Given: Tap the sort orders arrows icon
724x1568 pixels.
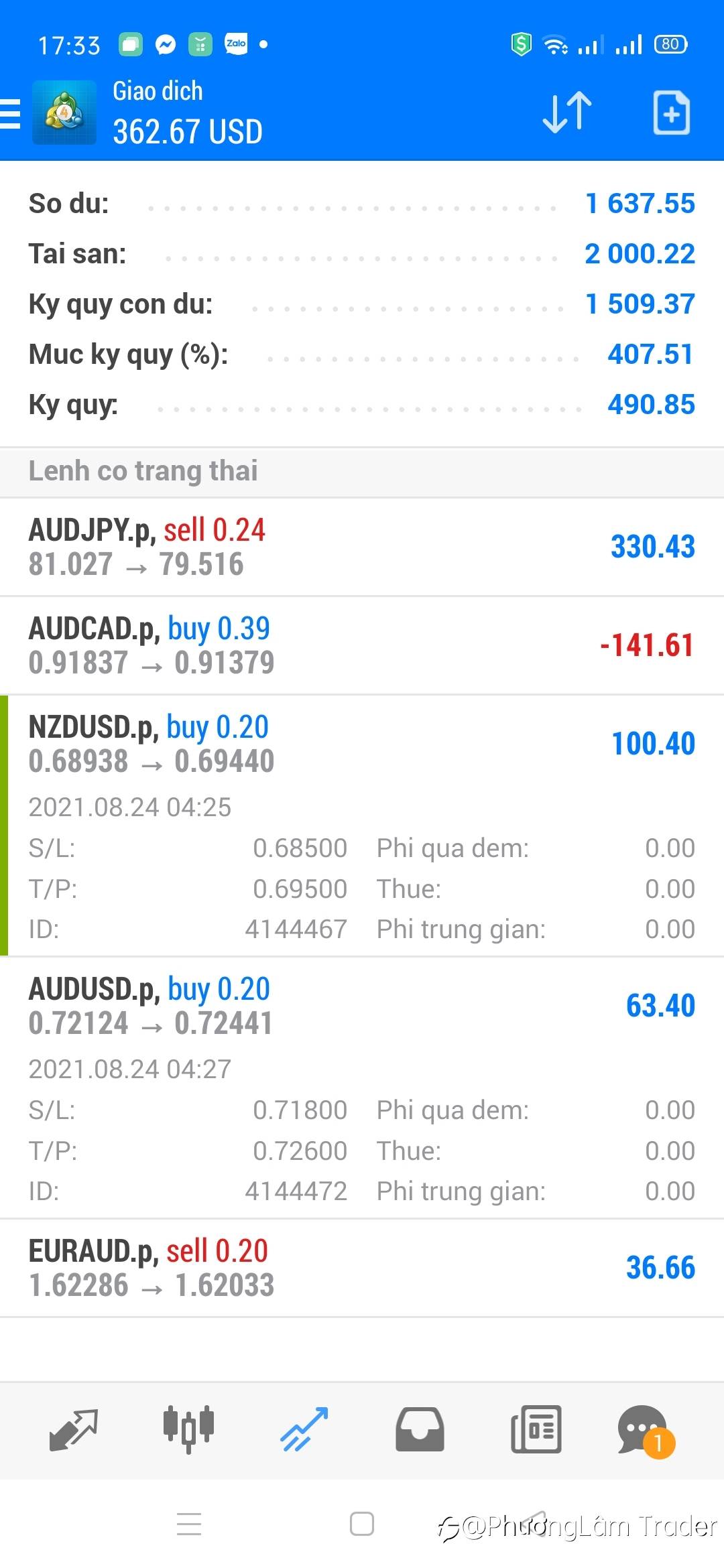Looking at the screenshot, I should coord(567,113).
